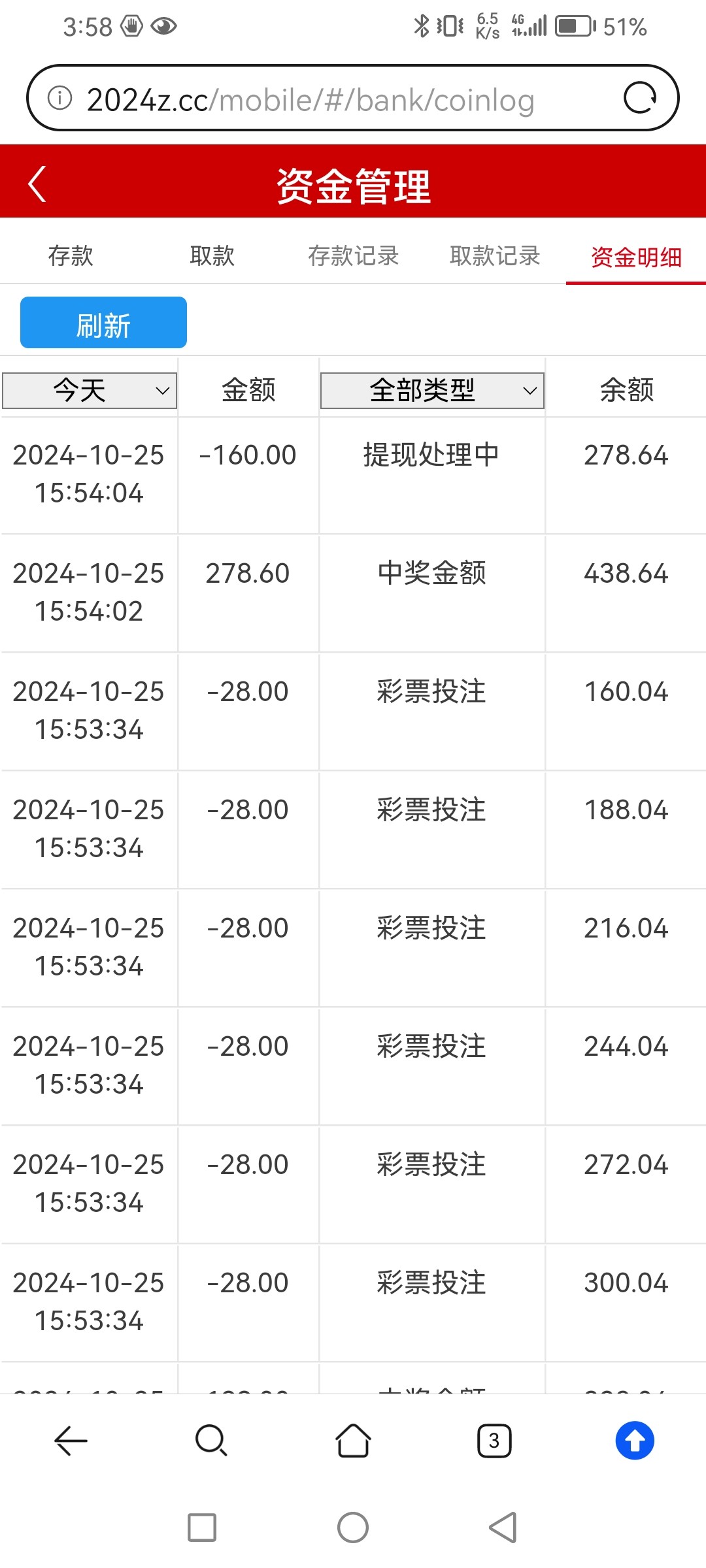Image resolution: width=706 pixels, height=1568 pixels.
Task: Select the 资金明细 tab
Action: tap(636, 257)
